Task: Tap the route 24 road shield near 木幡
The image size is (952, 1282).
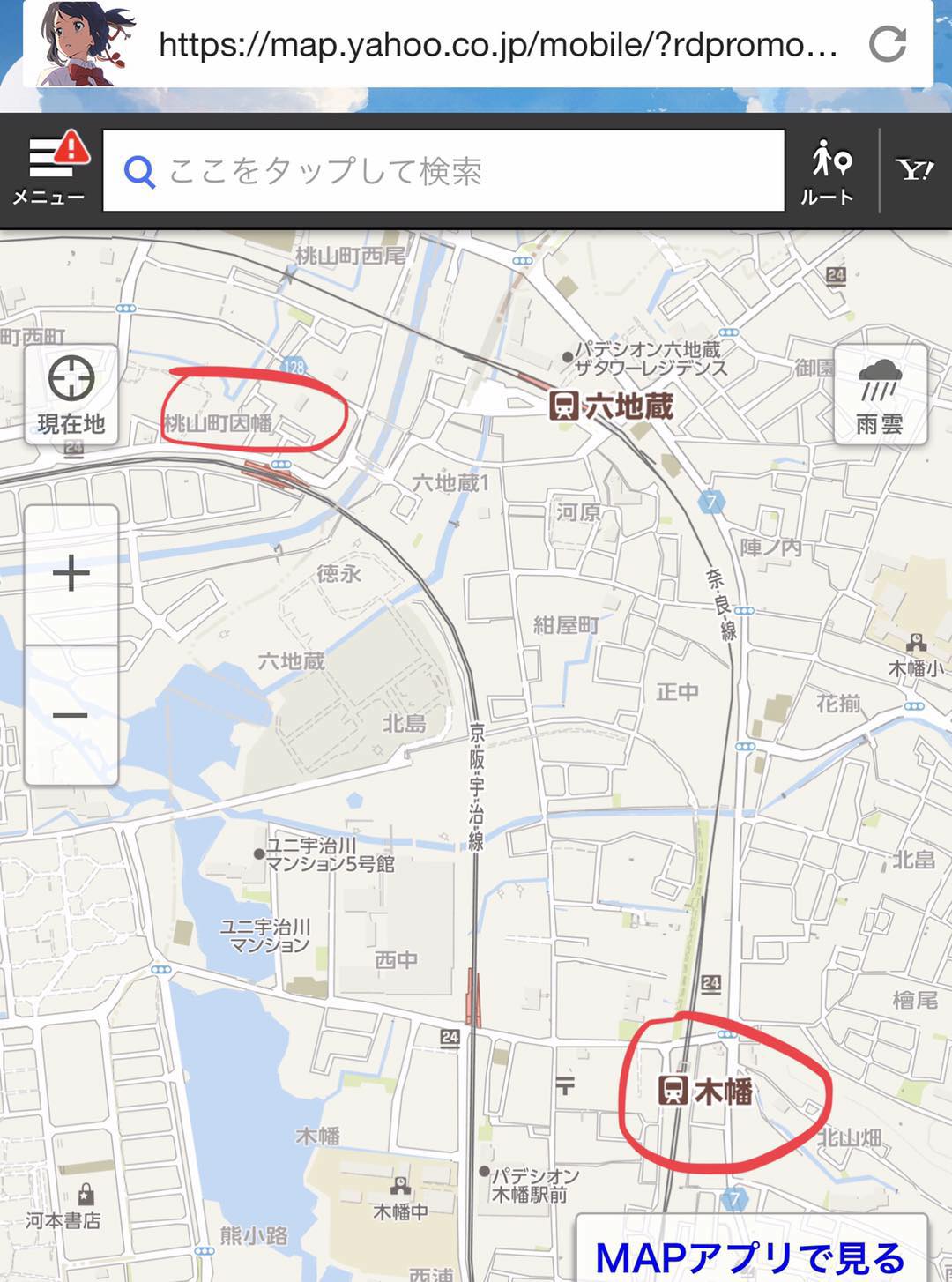Action: point(710,980)
